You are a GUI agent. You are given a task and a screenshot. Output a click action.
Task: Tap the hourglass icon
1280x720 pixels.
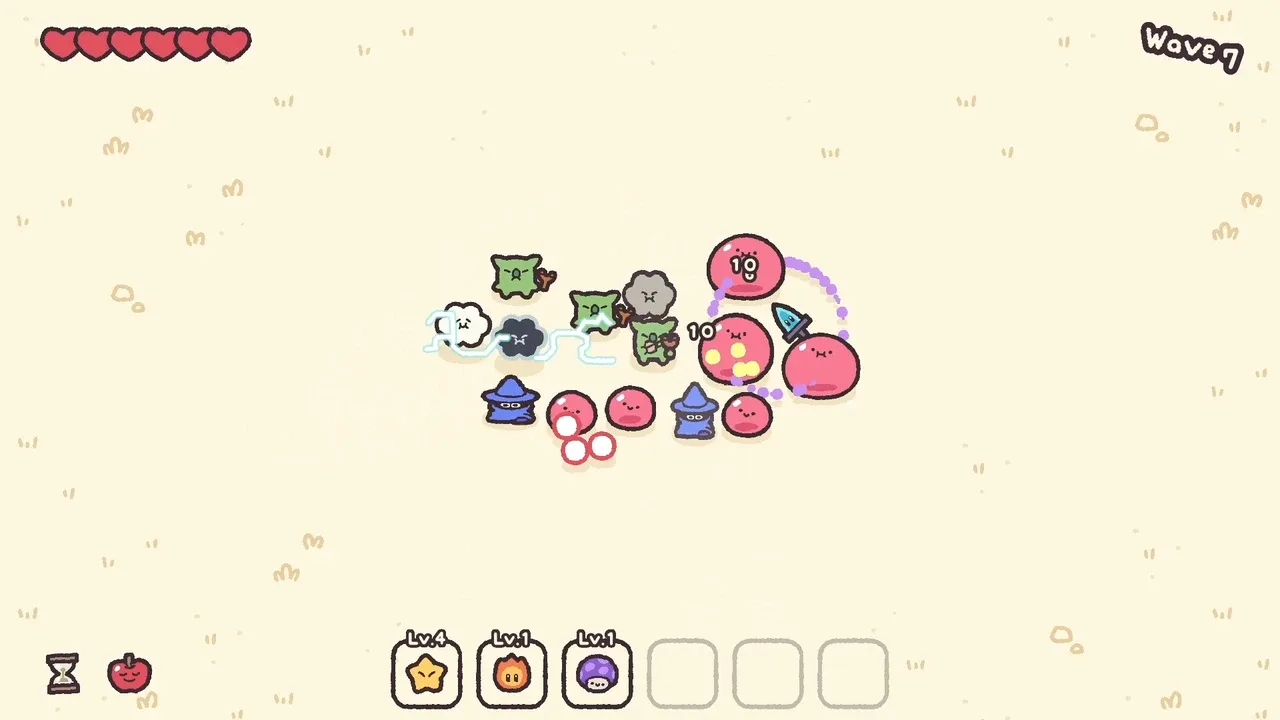pos(62,674)
